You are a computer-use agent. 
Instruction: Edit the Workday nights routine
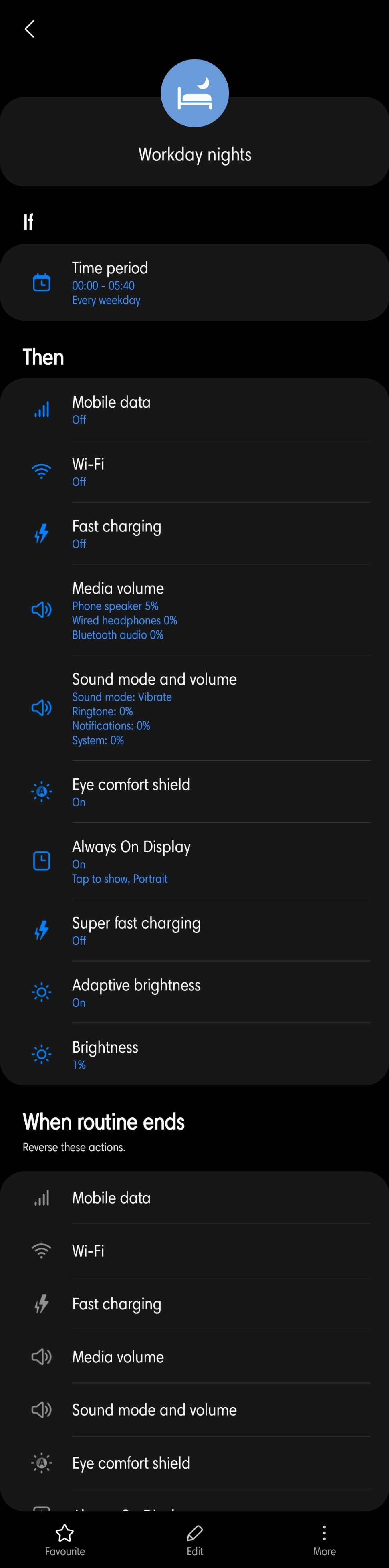point(195,1540)
